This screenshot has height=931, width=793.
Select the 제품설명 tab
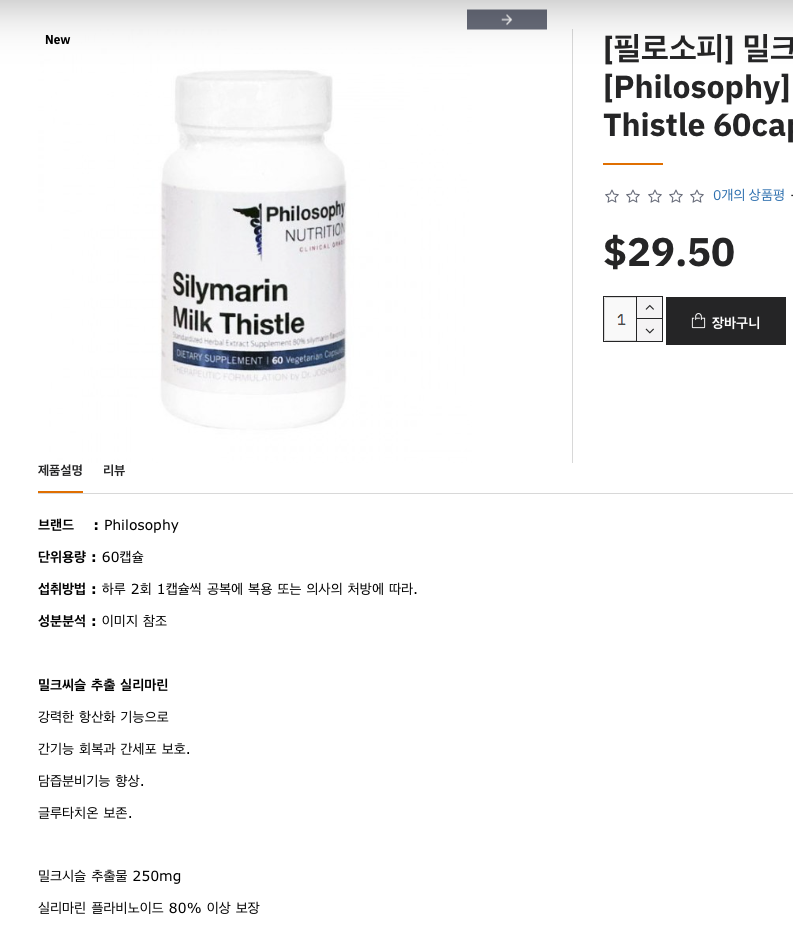[60, 470]
